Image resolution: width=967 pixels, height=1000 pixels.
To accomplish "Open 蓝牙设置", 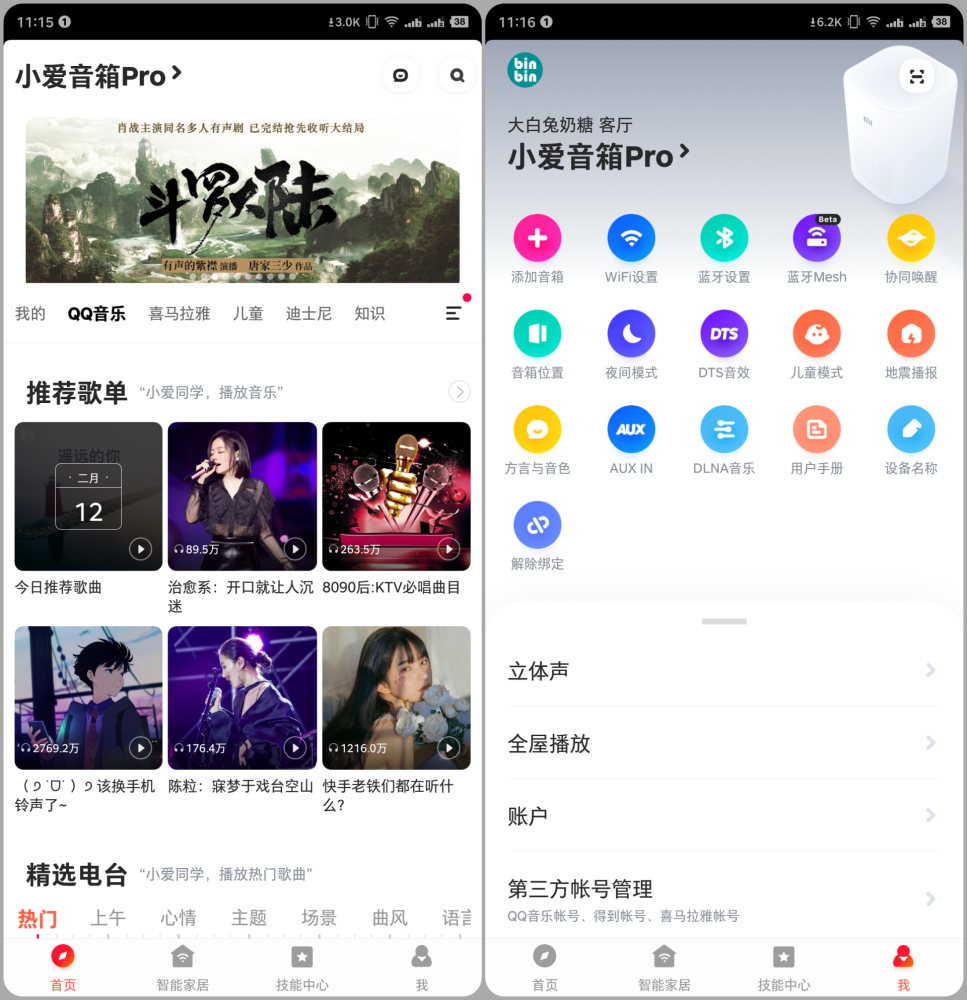I will [x=724, y=239].
